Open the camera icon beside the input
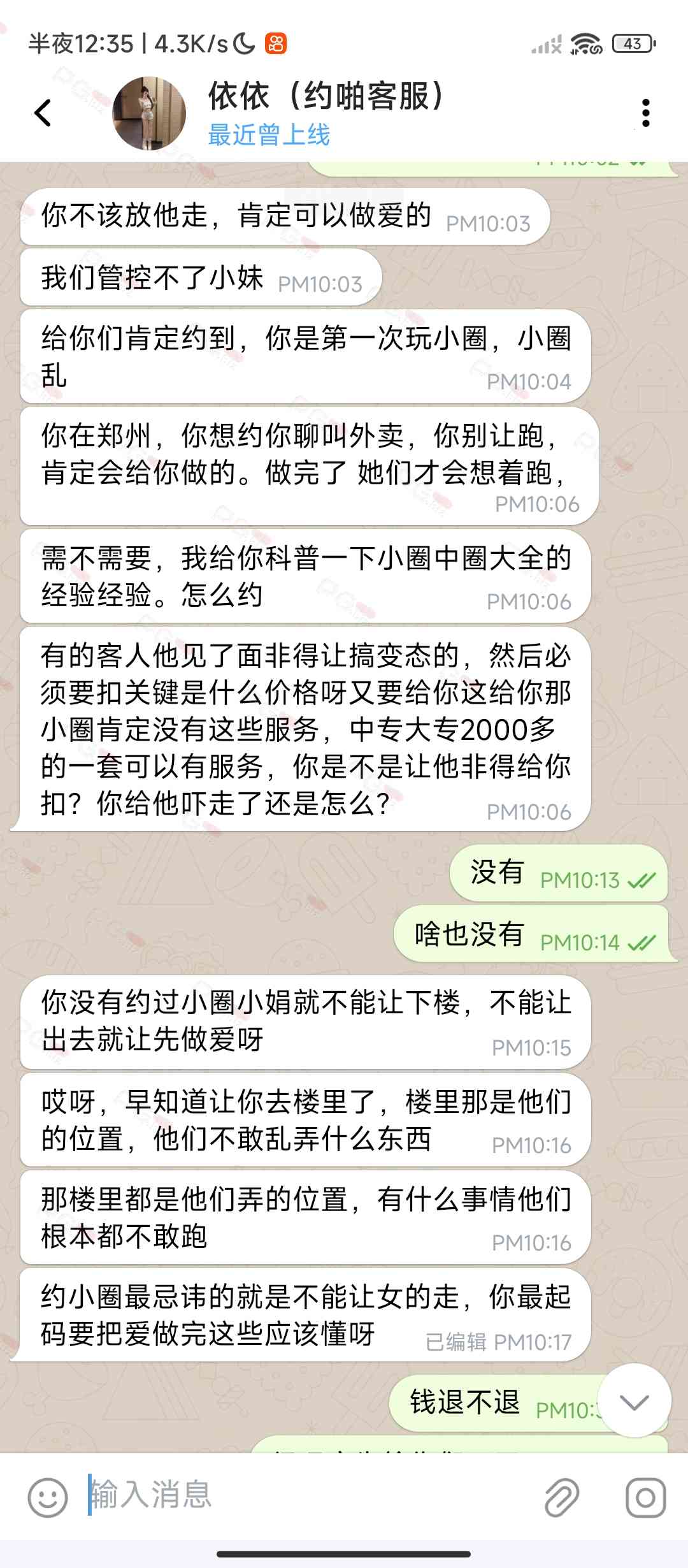688x1568 pixels. click(645, 1497)
